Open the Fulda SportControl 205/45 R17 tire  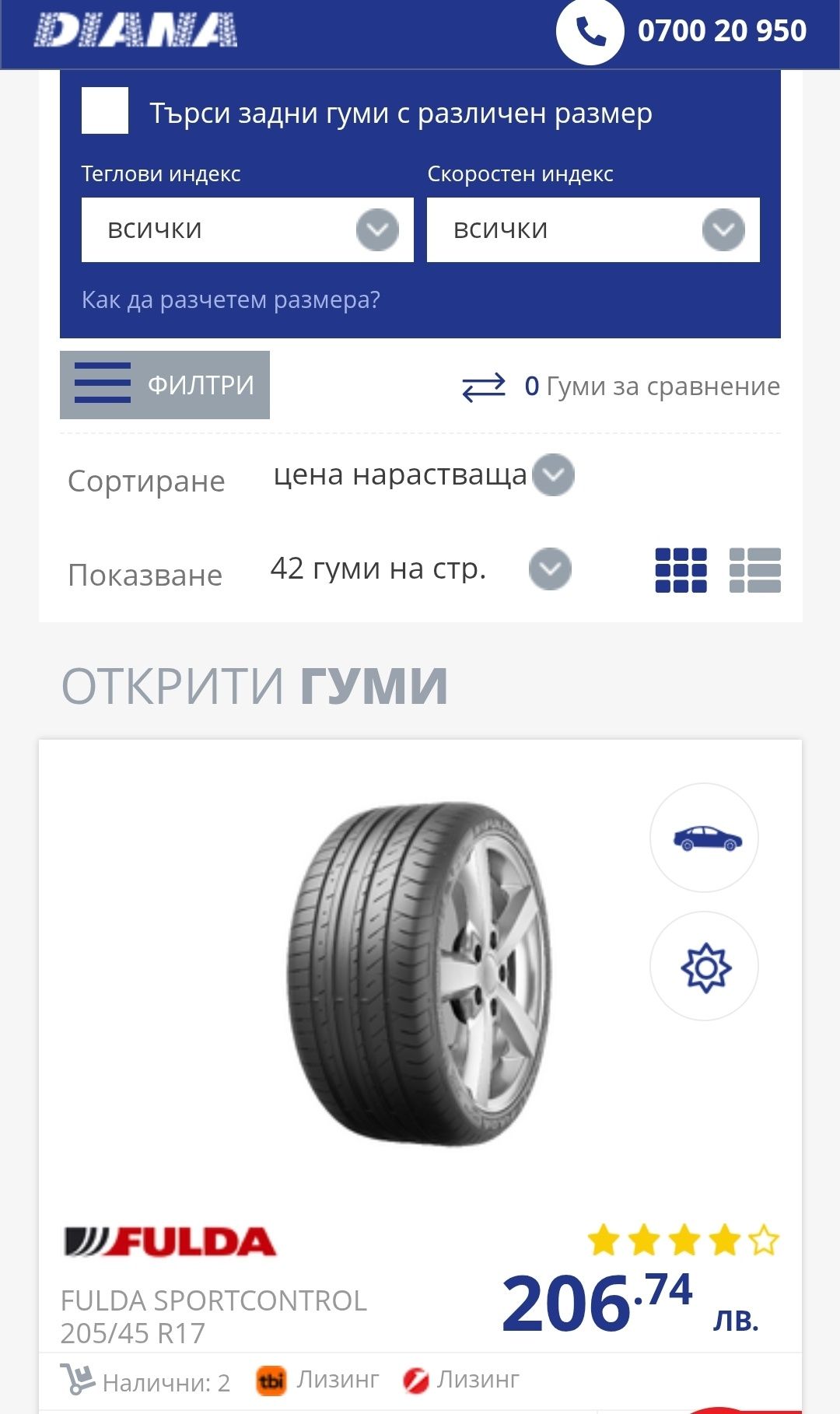[x=213, y=1316]
